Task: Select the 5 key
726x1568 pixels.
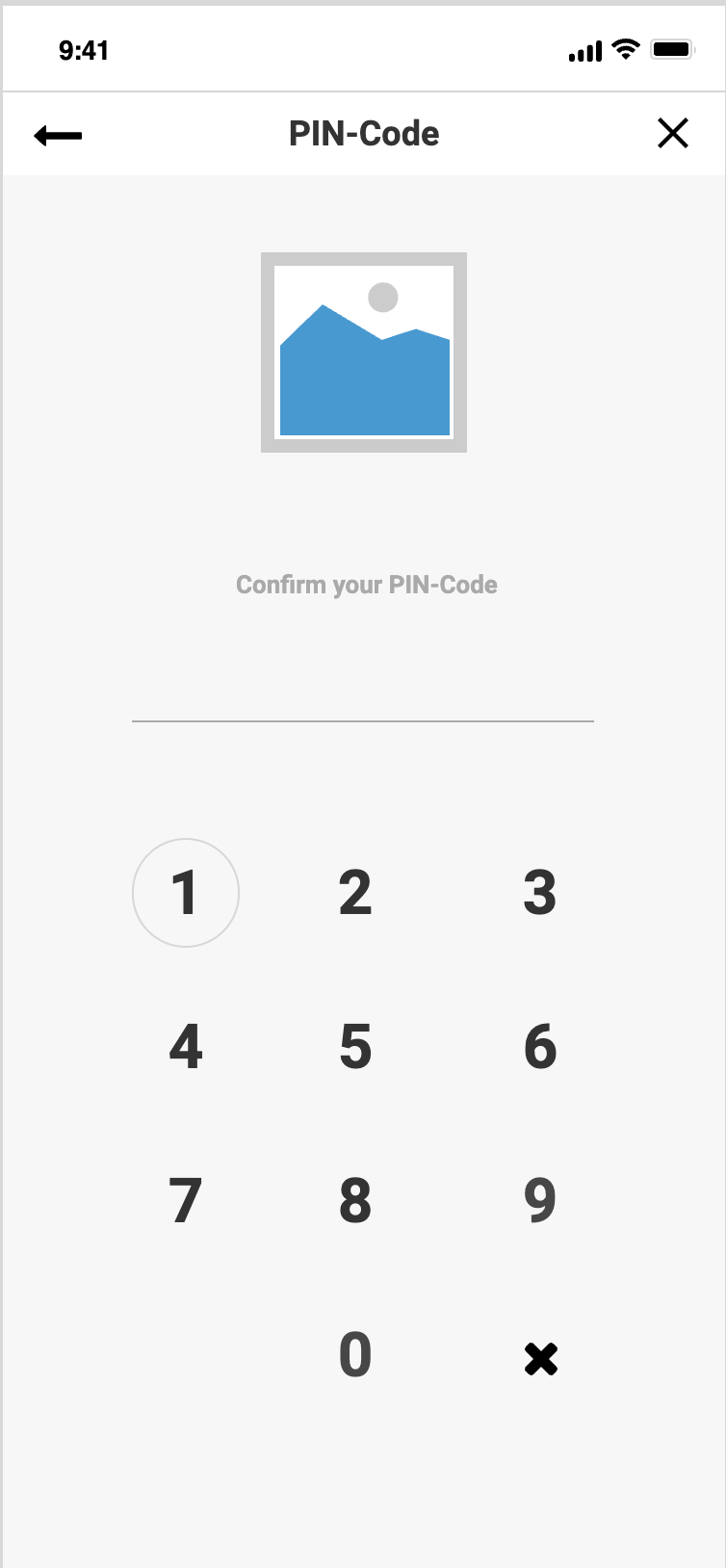Action: pyautogui.click(x=355, y=1047)
